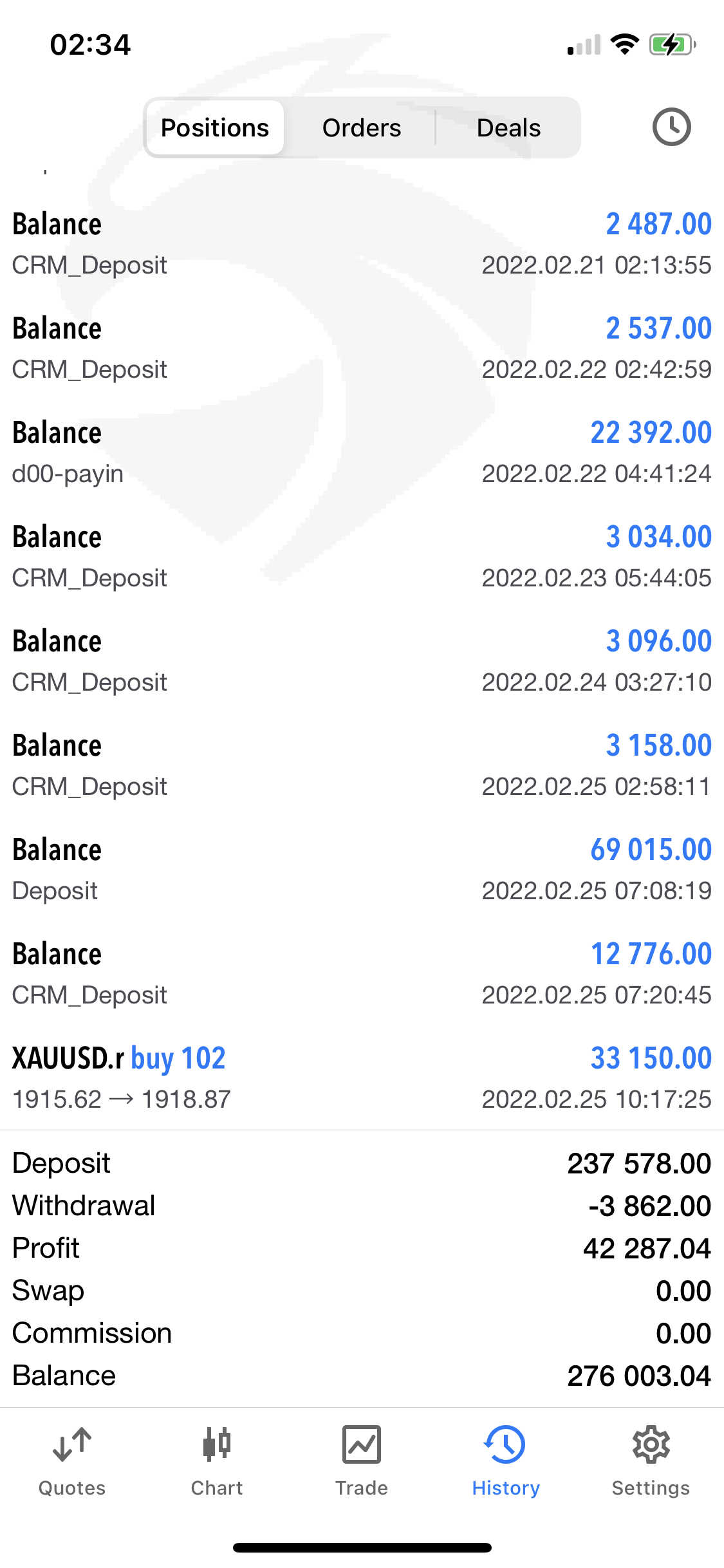The width and height of the screenshot is (724, 1568).
Task: Expand the XAUUSD.r buy 102 position
Action: 362,1078
